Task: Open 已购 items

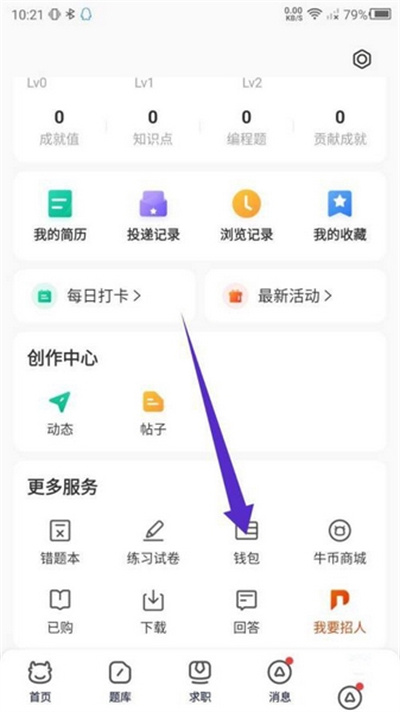Action: [60, 612]
